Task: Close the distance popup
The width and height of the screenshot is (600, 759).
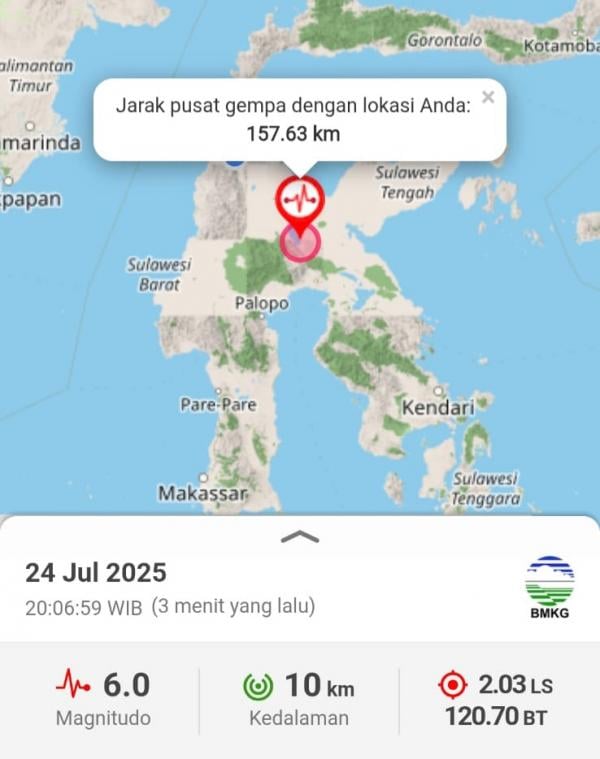Action: click(x=488, y=97)
